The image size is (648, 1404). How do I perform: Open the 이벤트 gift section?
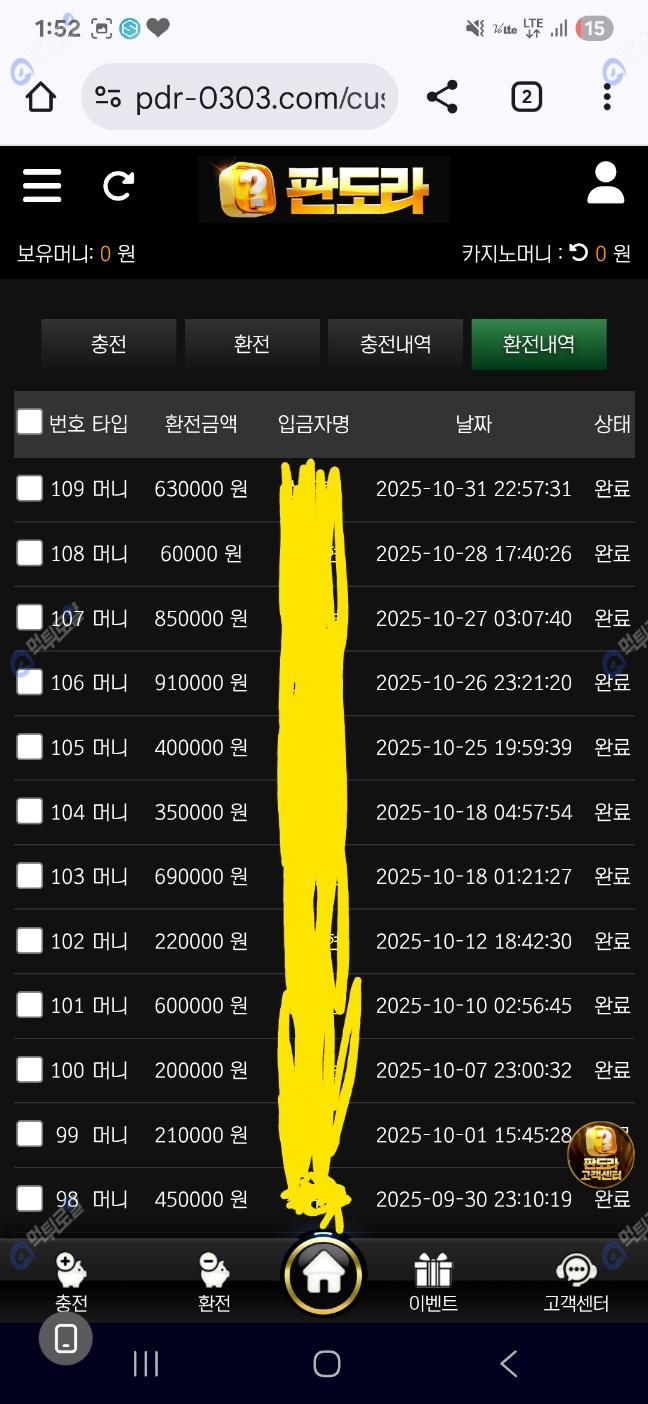coord(433,1283)
